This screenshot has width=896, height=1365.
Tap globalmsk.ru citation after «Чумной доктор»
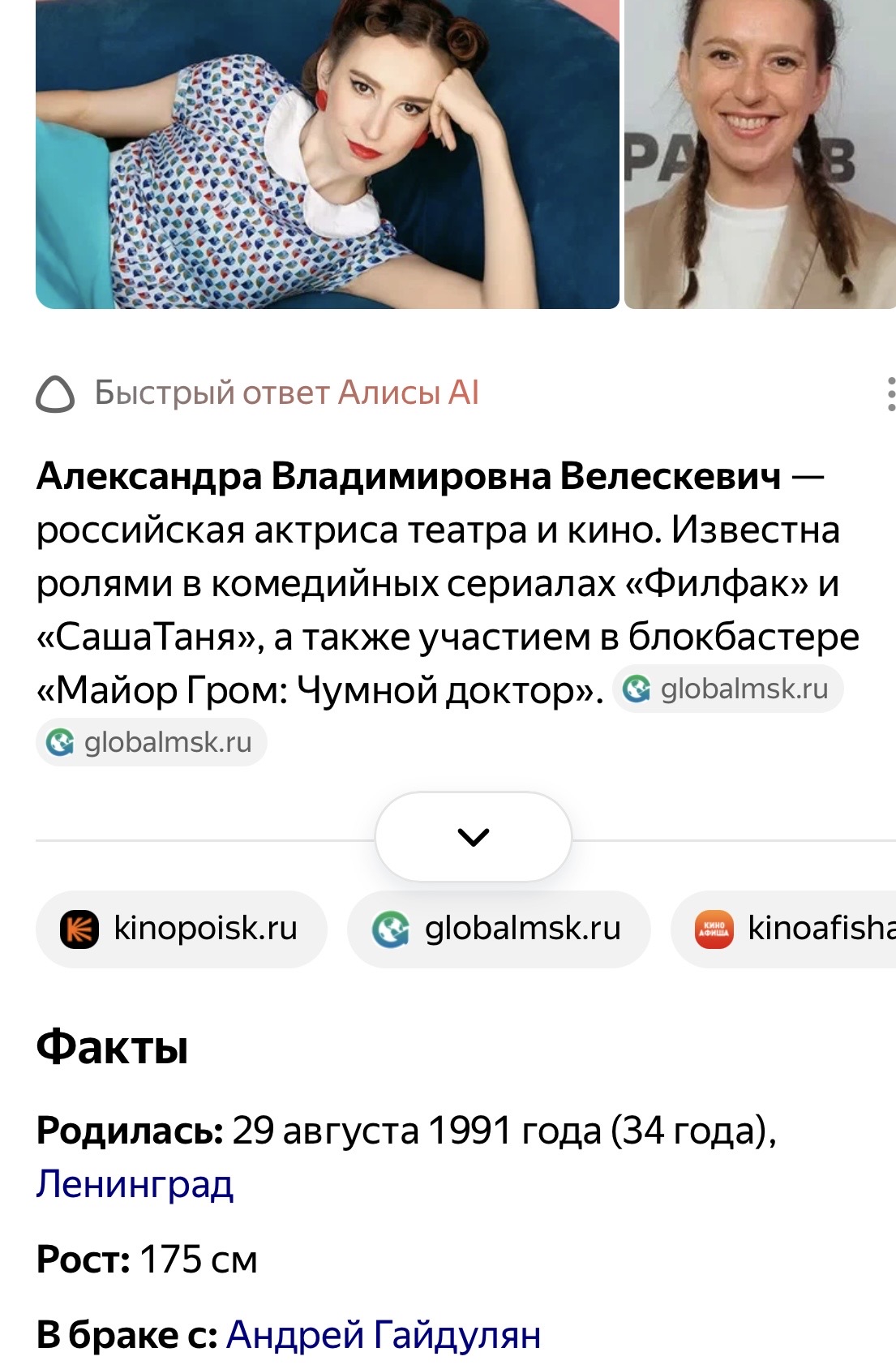728,689
